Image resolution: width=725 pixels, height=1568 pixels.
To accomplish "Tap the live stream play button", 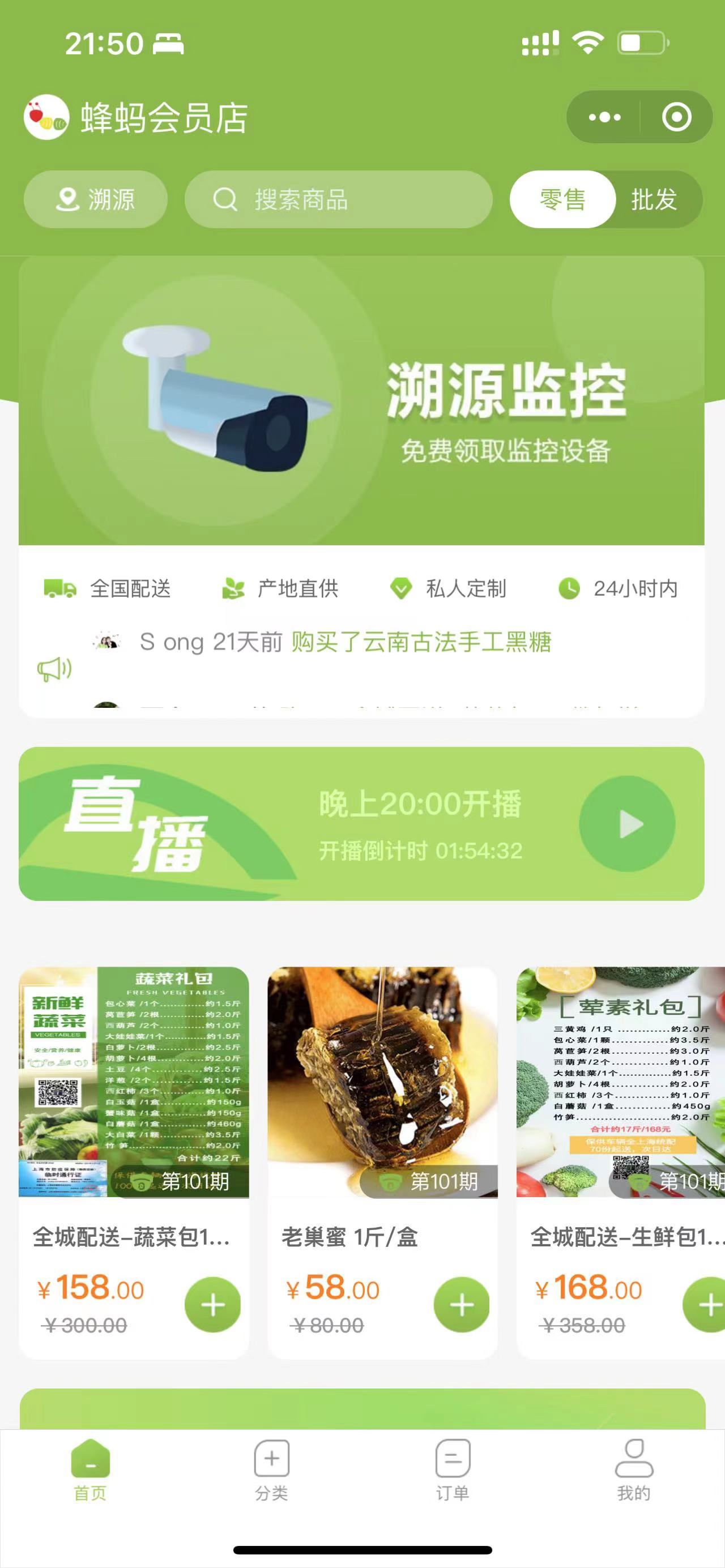I will point(627,823).
